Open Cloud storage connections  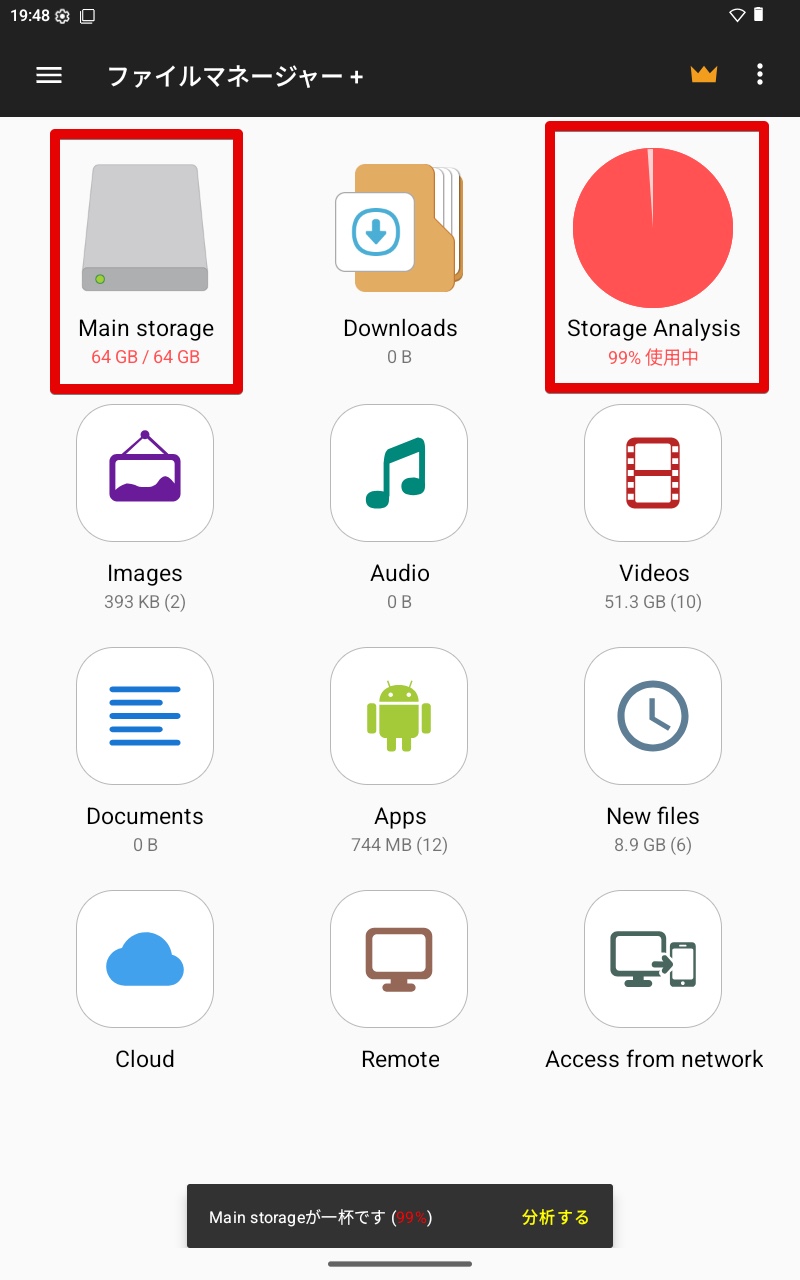(145, 959)
